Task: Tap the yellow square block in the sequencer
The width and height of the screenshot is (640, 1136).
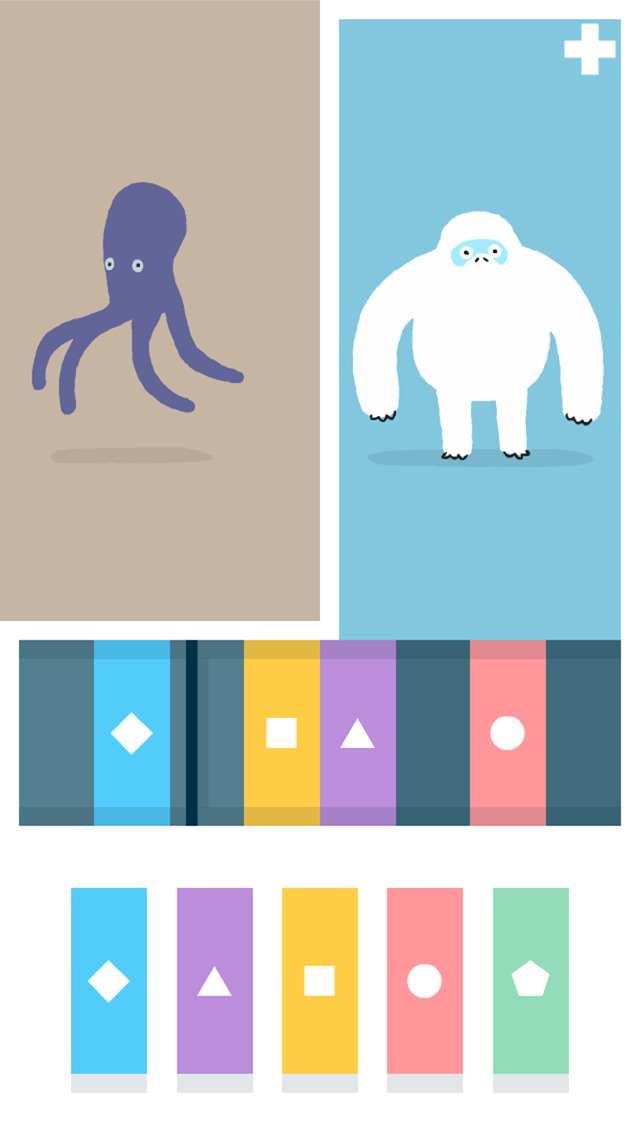Action: (x=282, y=733)
